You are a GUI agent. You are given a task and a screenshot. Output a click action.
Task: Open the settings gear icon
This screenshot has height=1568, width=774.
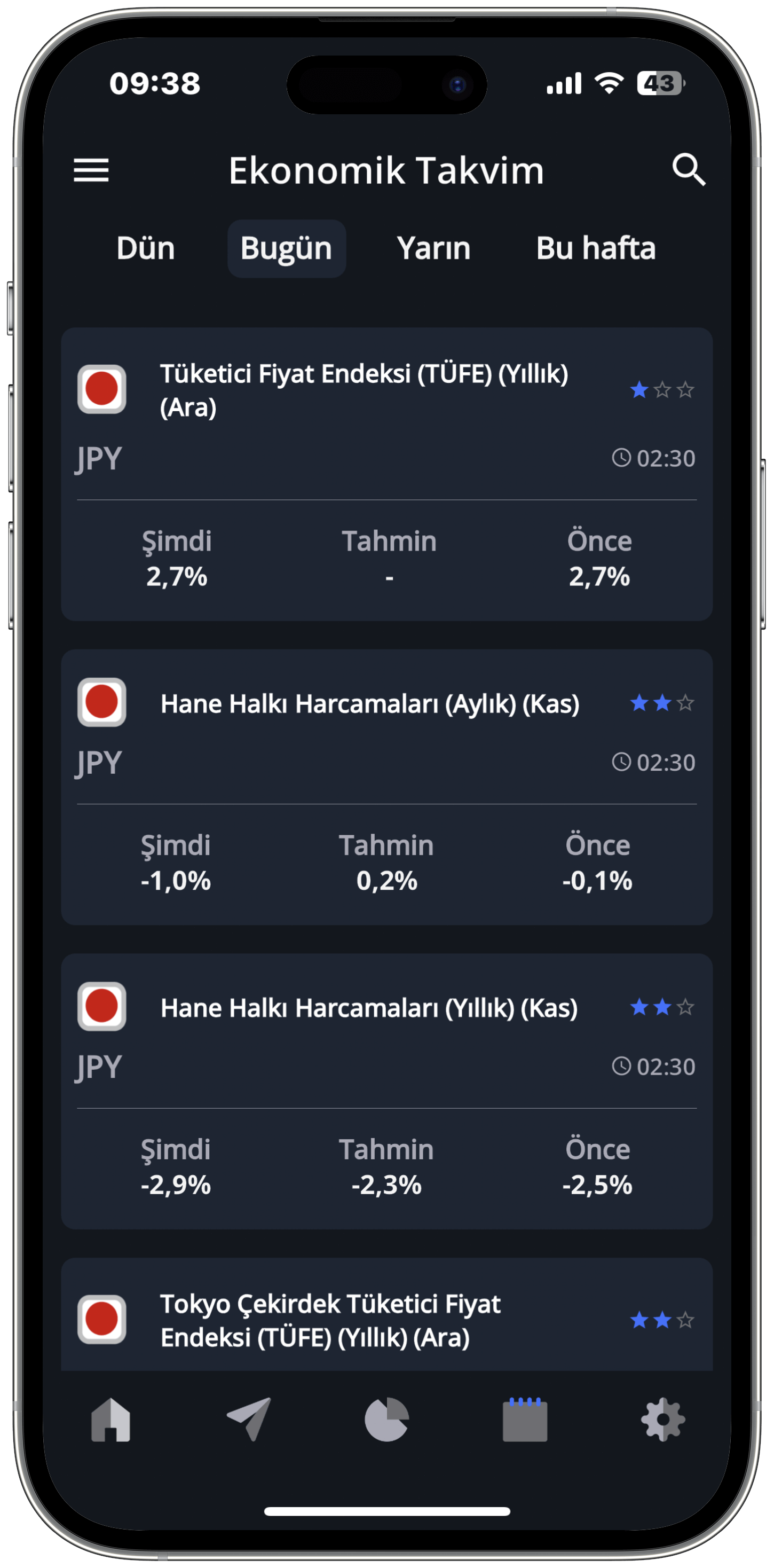coord(662,1421)
